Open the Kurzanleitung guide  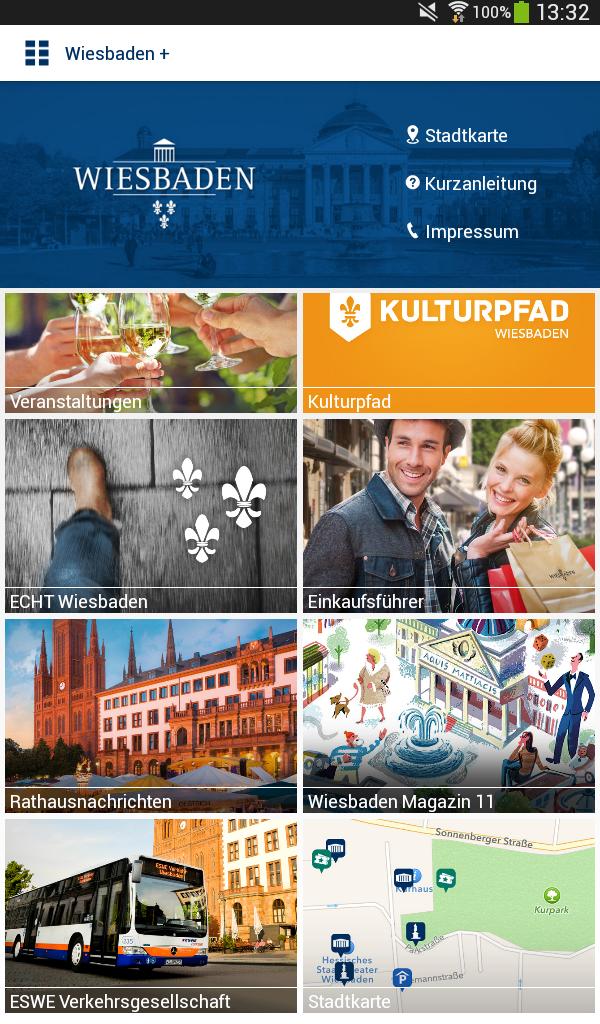tap(471, 183)
